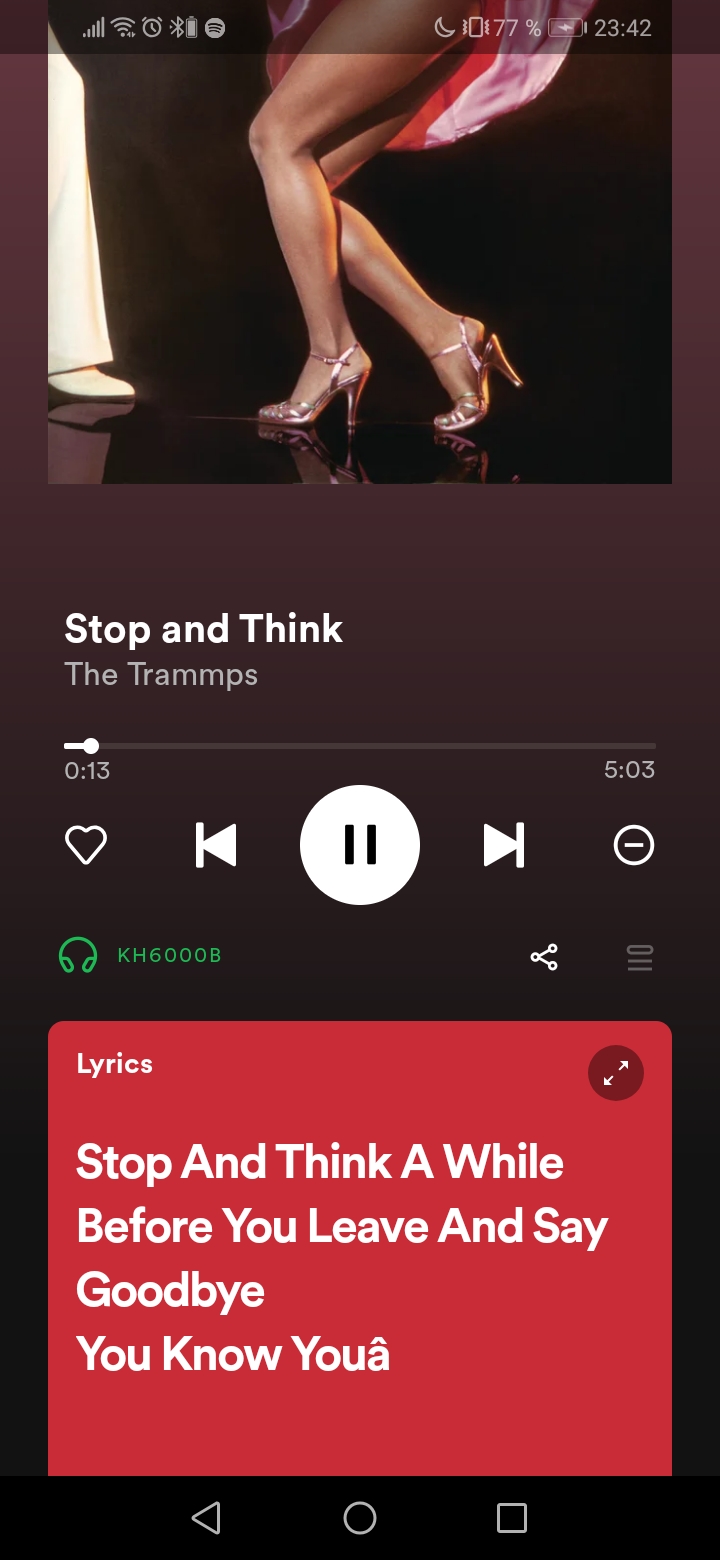Go back using the system navigation button

206,1518
